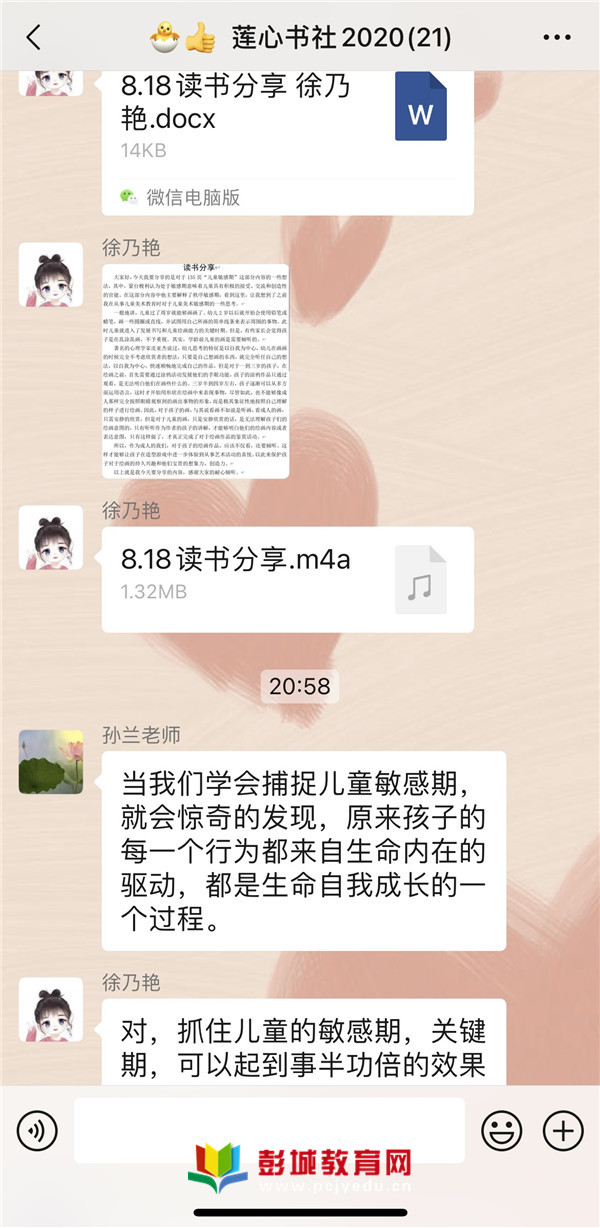Screen dimensions: 600x1228
Task: Open the 8.18 读书分享.m4a audio file
Action: click(x=286, y=578)
